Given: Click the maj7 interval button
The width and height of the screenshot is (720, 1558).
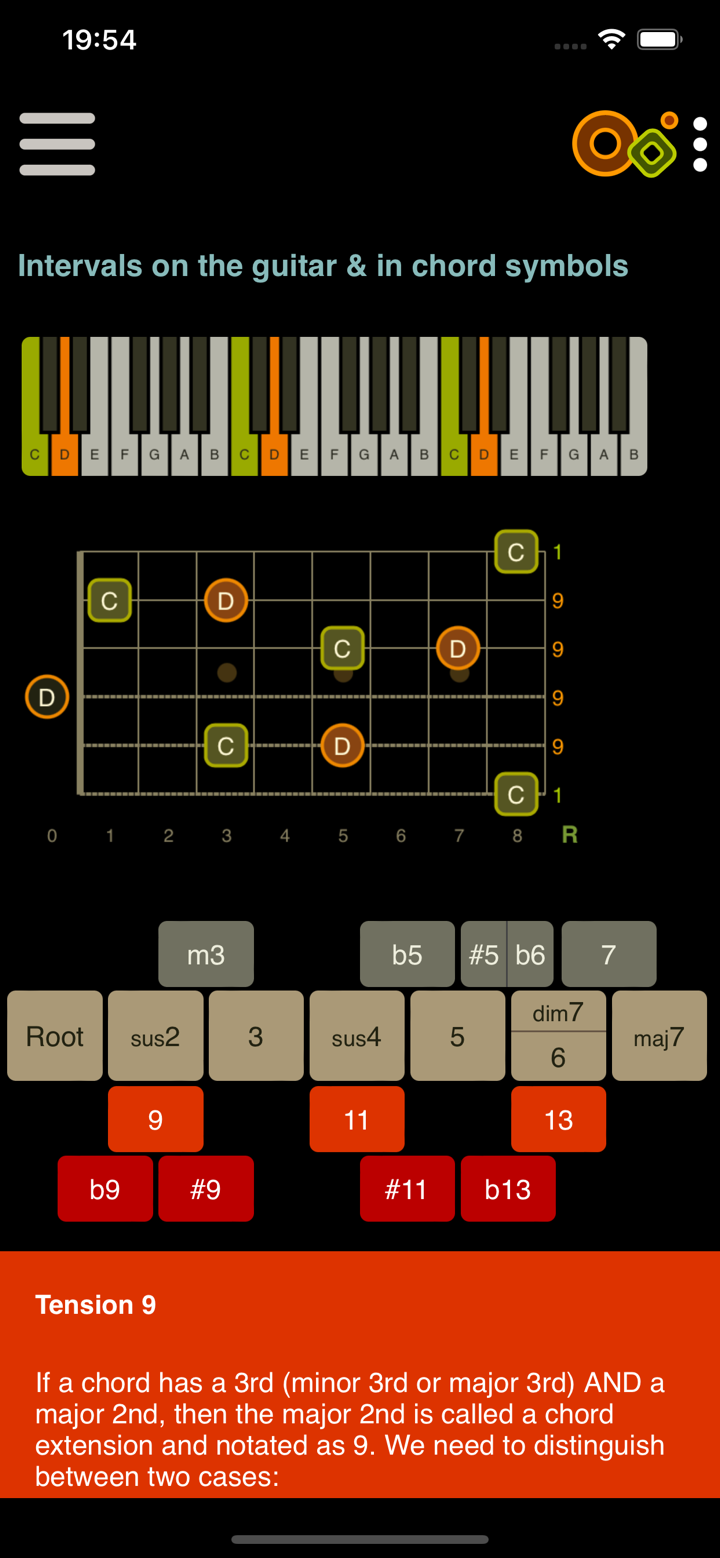Looking at the screenshot, I should (x=659, y=1036).
